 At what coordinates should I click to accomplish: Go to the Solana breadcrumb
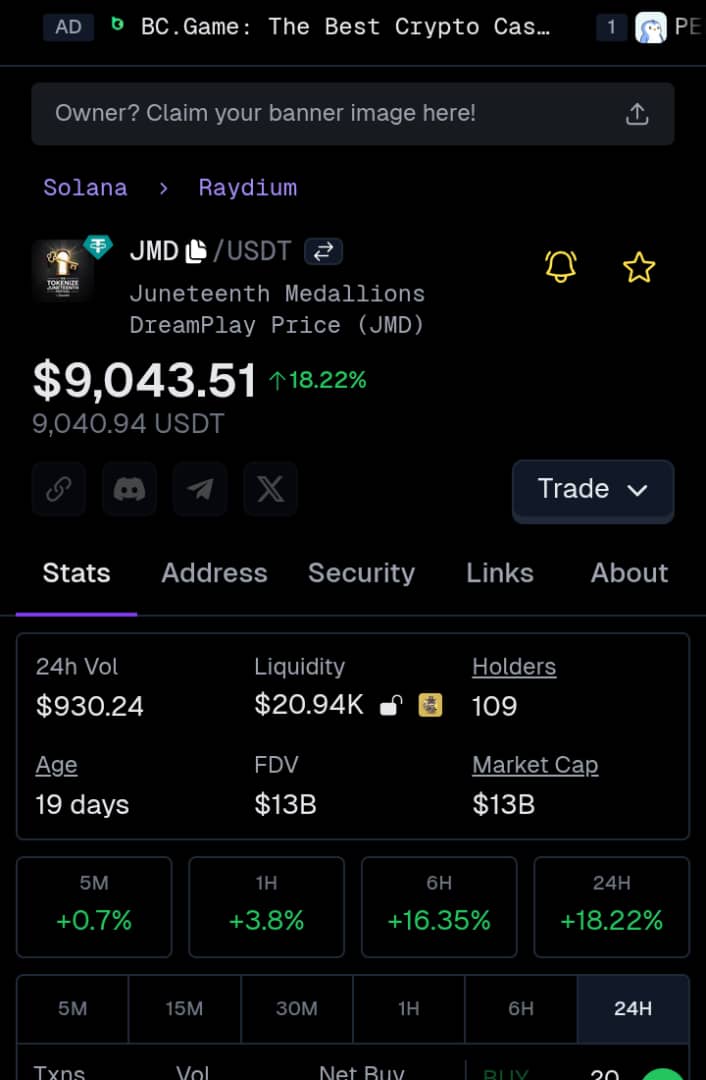tap(85, 187)
